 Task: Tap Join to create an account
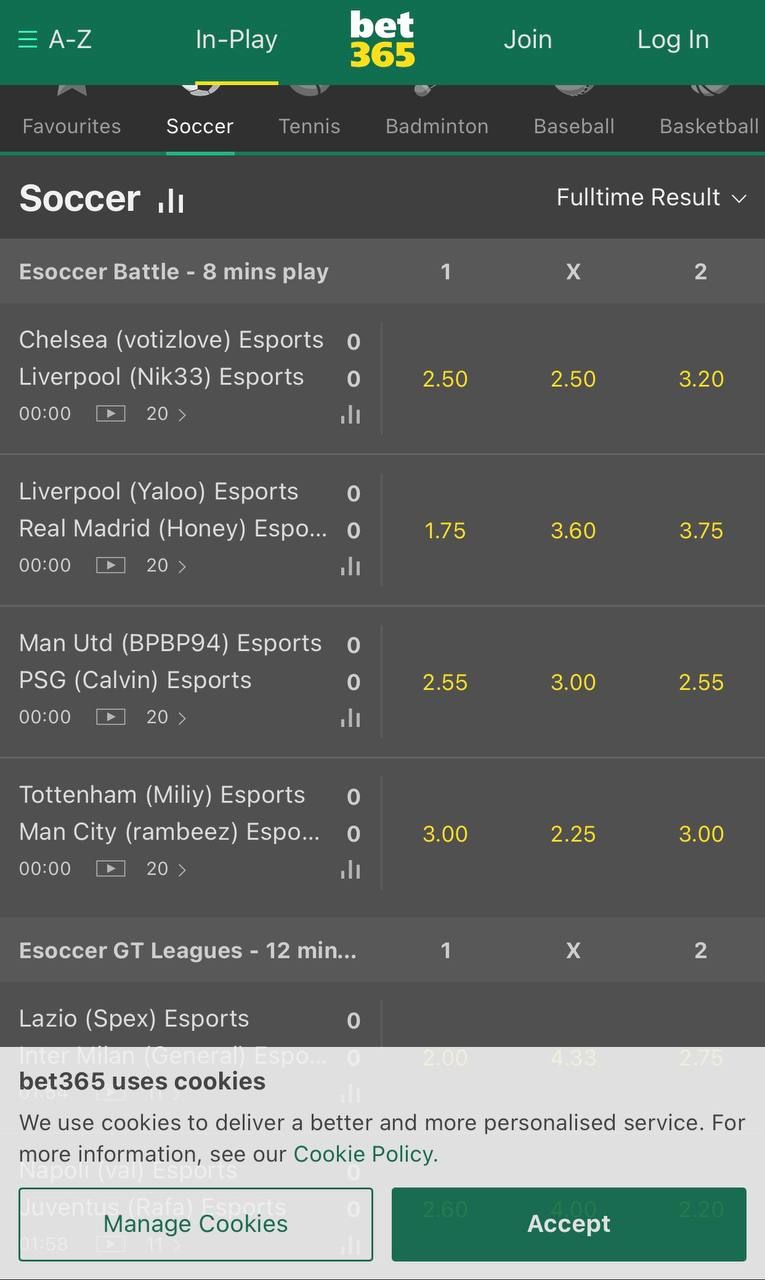click(528, 40)
